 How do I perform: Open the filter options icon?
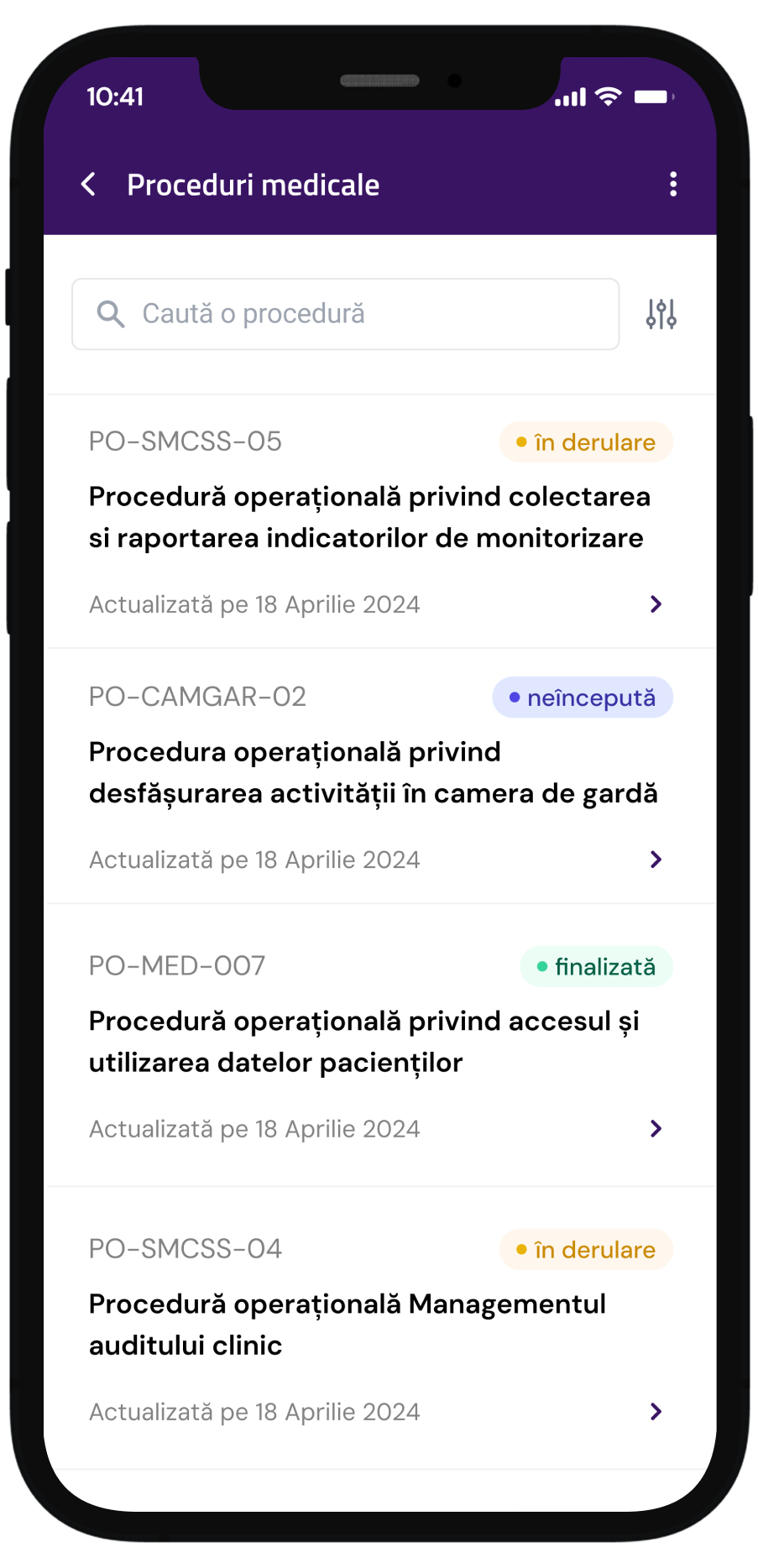661,314
